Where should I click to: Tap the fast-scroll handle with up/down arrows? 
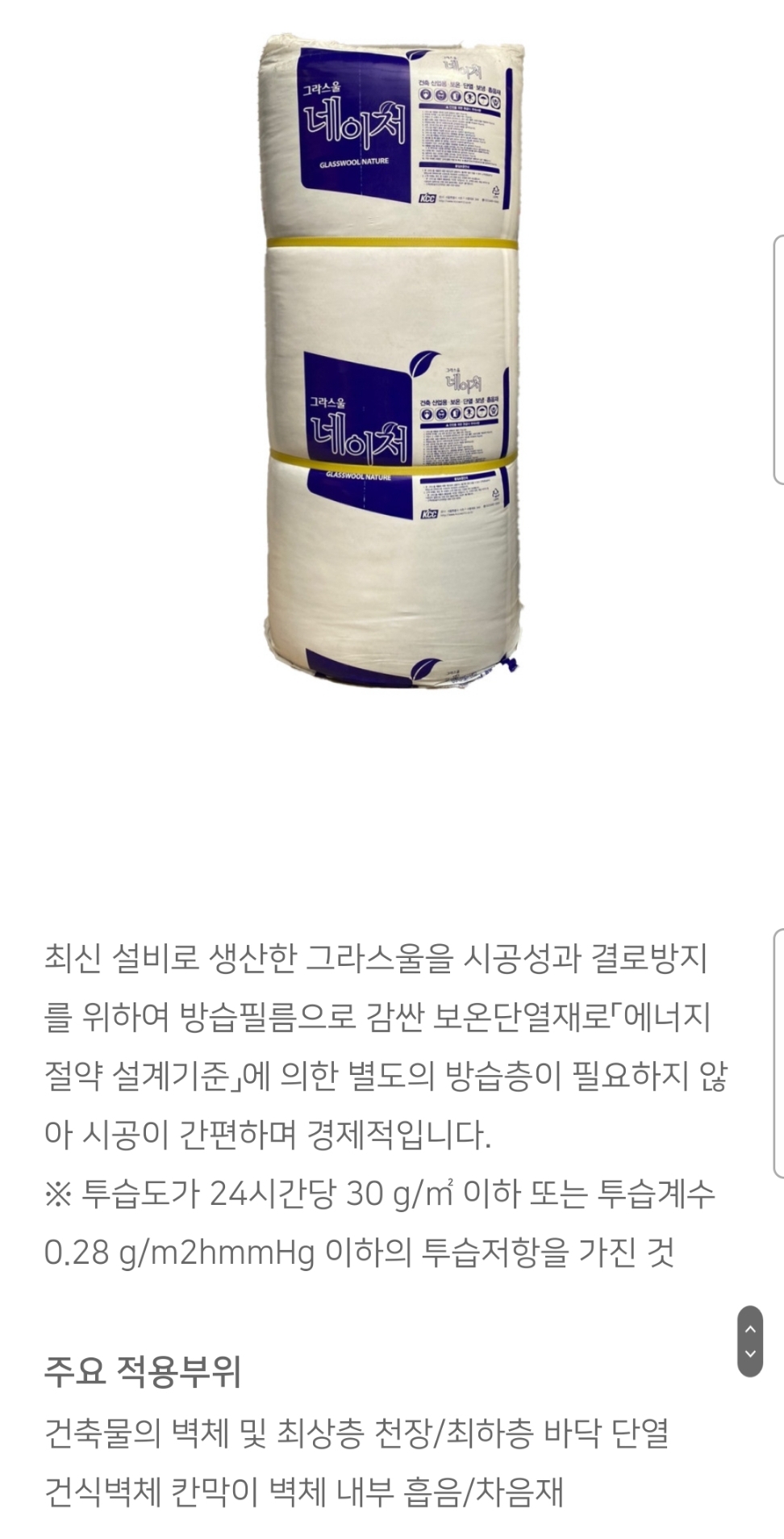[x=750, y=1340]
